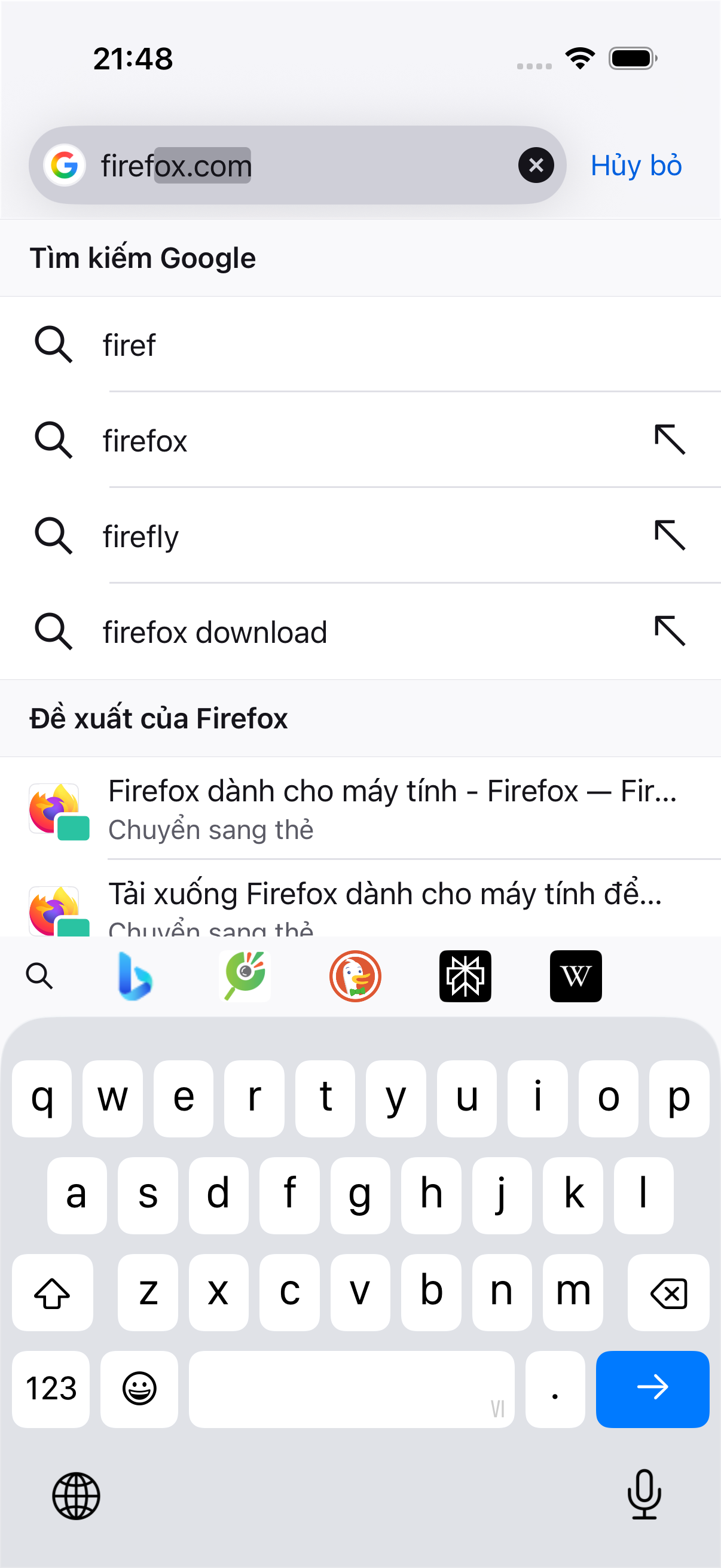Search with the Cốc Cốc engine
Screen dimensions: 721x1568
click(245, 976)
